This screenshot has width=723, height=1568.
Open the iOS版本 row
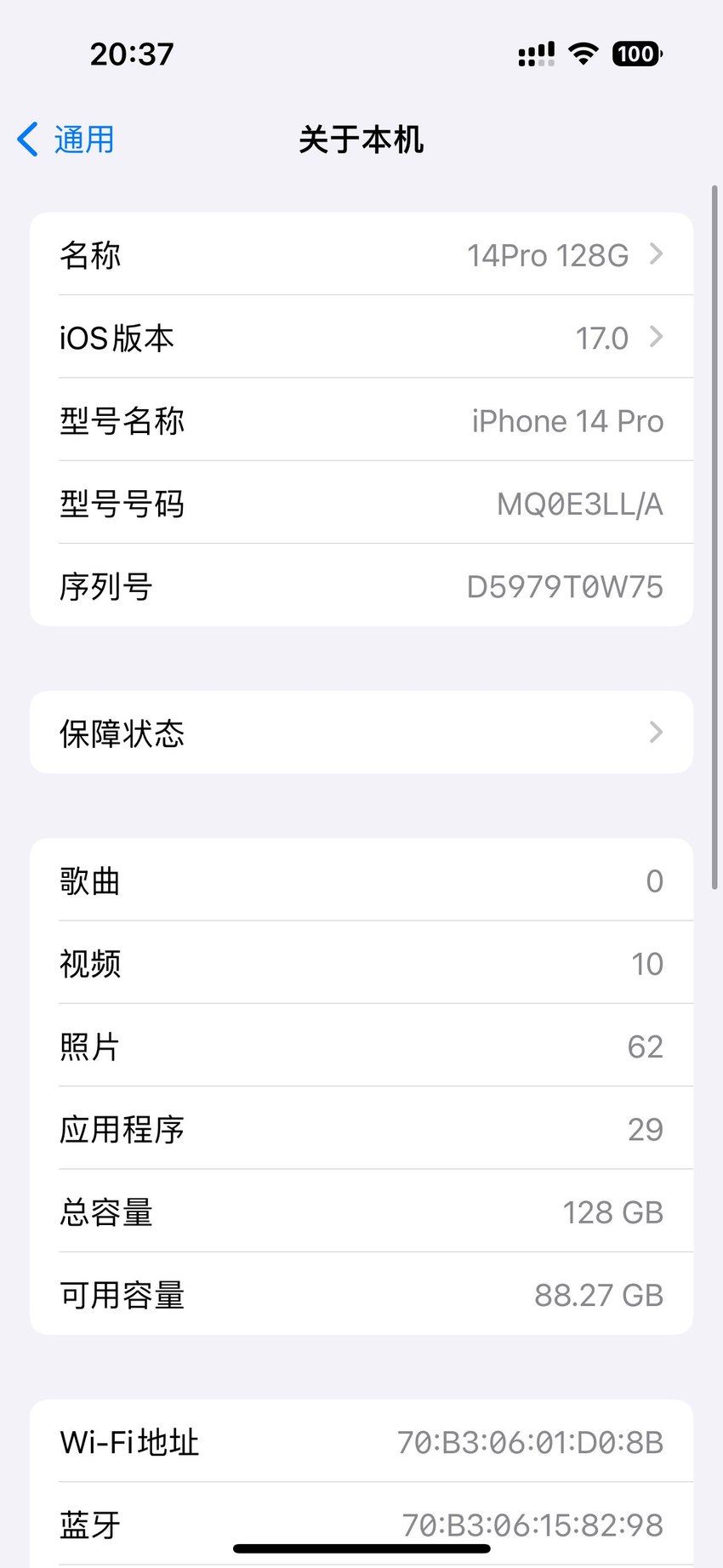(x=361, y=337)
